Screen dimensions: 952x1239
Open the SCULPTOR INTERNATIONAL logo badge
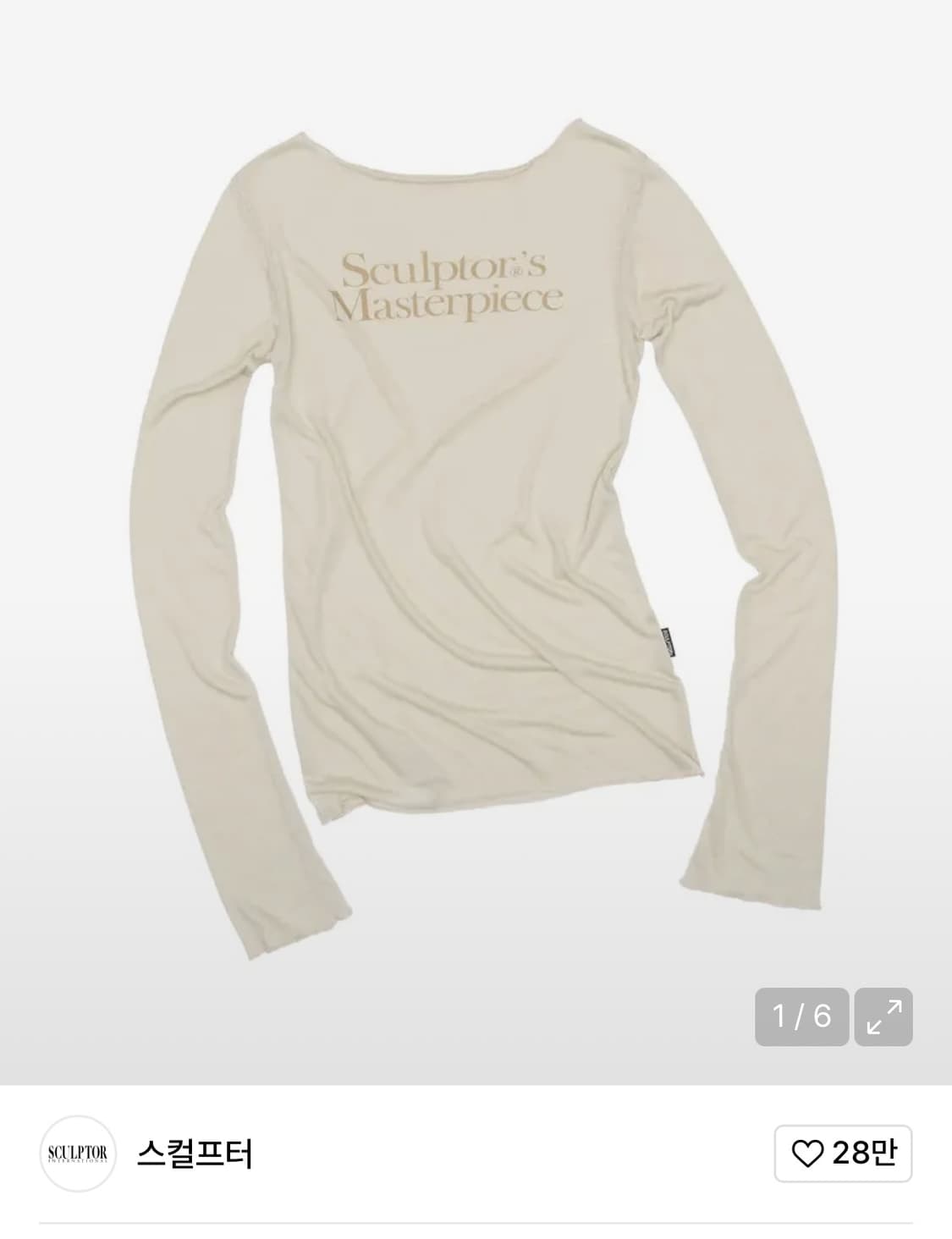click(76, 1153)
